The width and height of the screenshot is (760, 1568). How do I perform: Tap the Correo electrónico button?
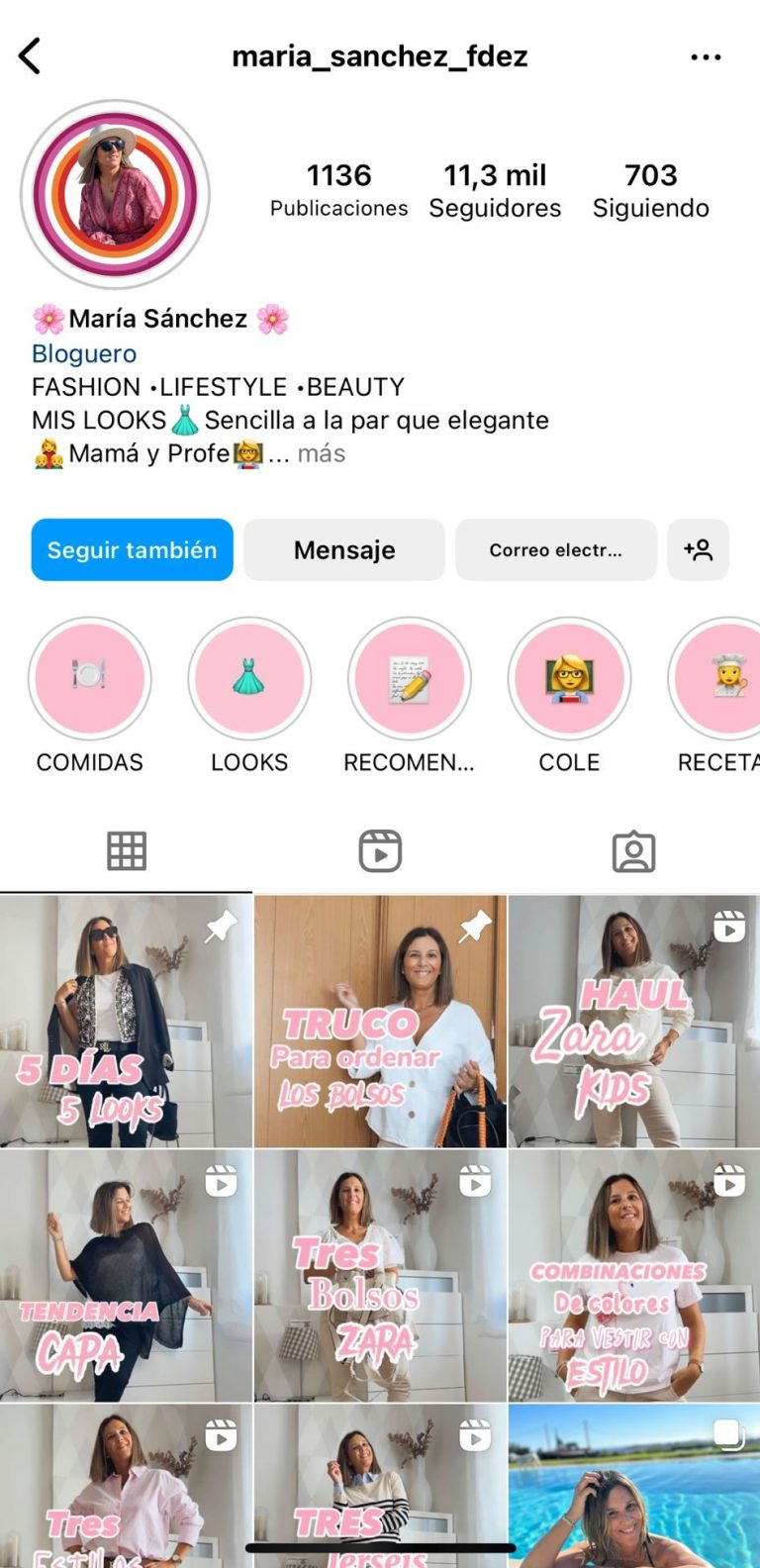(556, 549)
